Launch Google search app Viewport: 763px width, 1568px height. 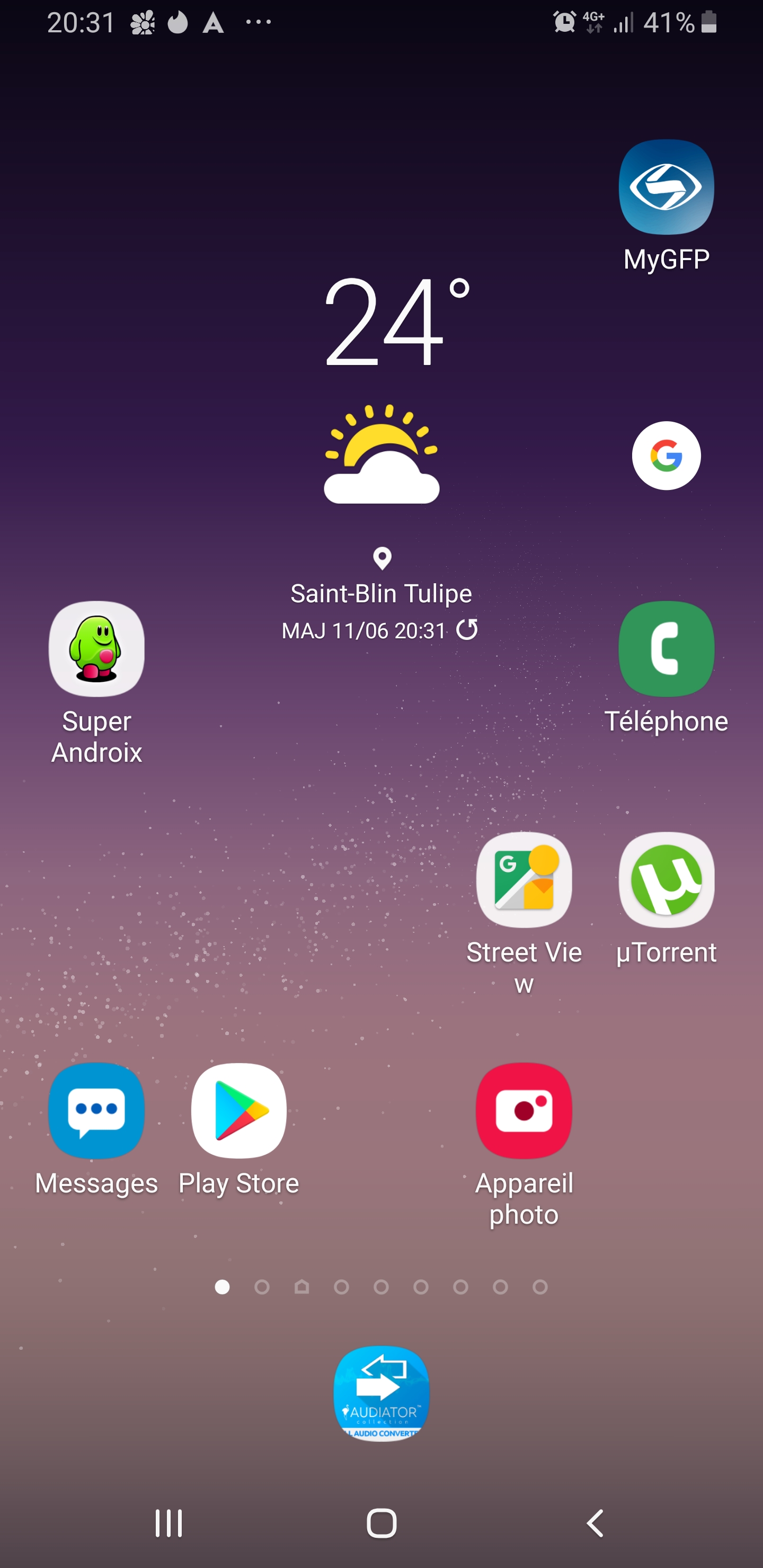(x=666, y=456)
